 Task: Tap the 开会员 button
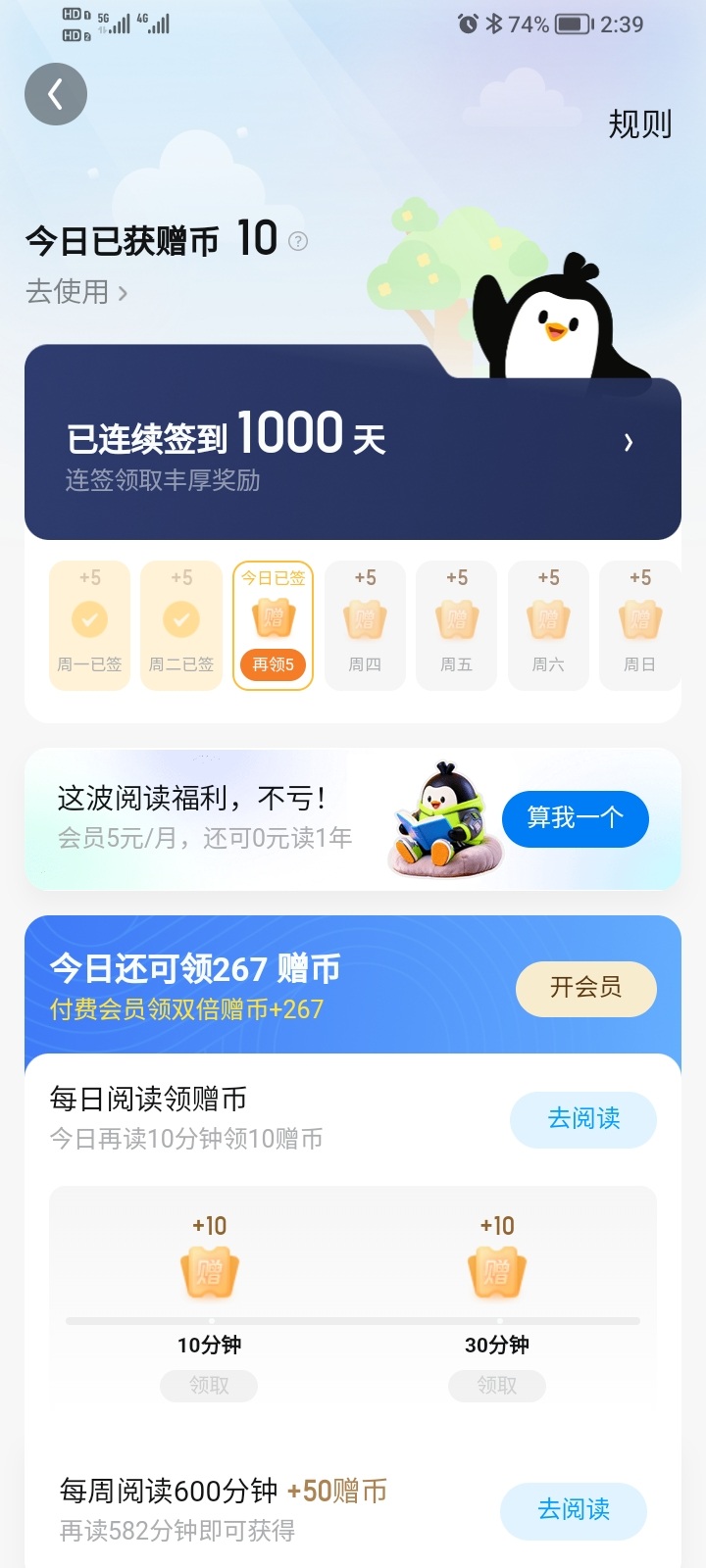(585, 988)
